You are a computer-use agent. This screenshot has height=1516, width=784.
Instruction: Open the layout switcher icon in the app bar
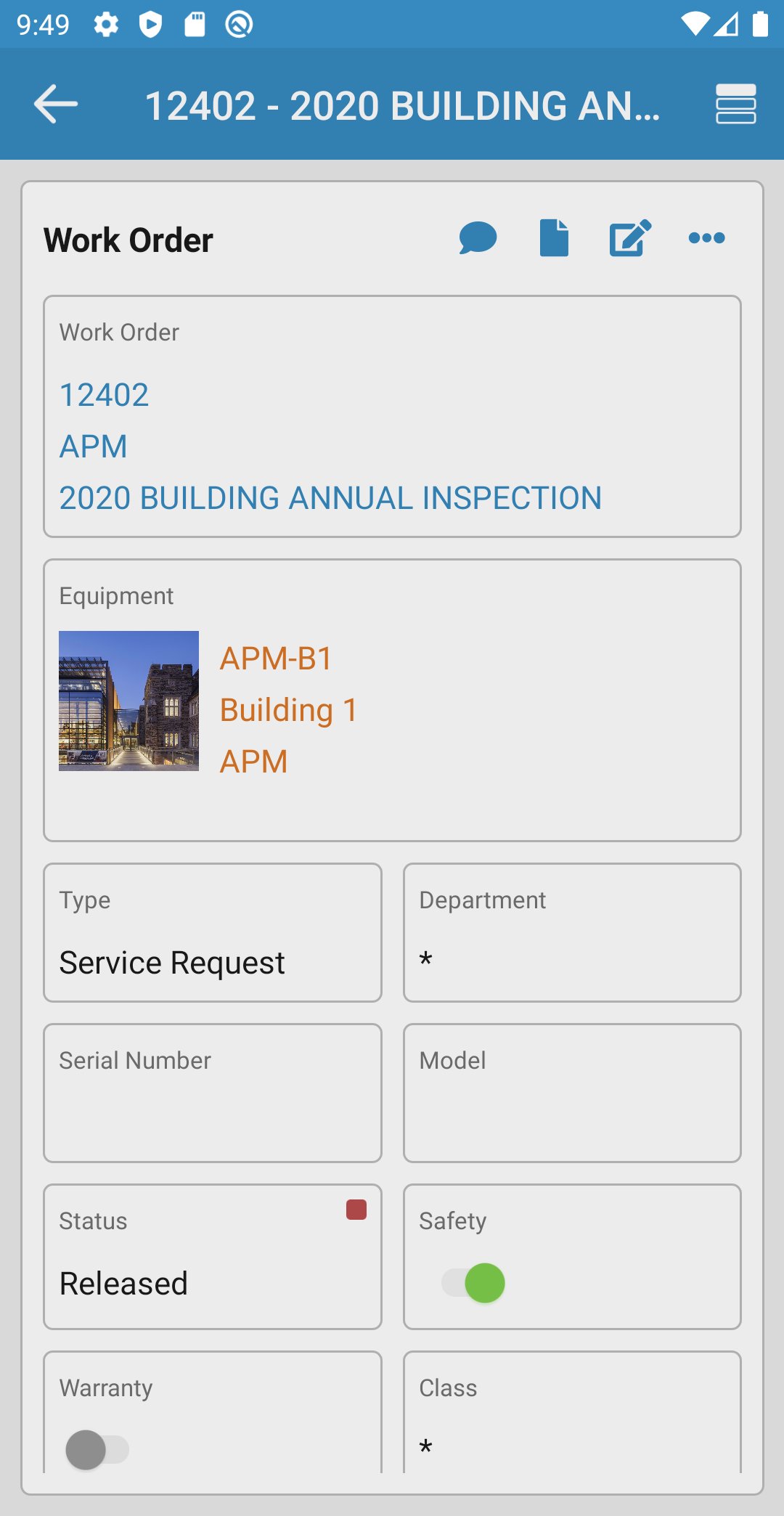click(736, 105)
